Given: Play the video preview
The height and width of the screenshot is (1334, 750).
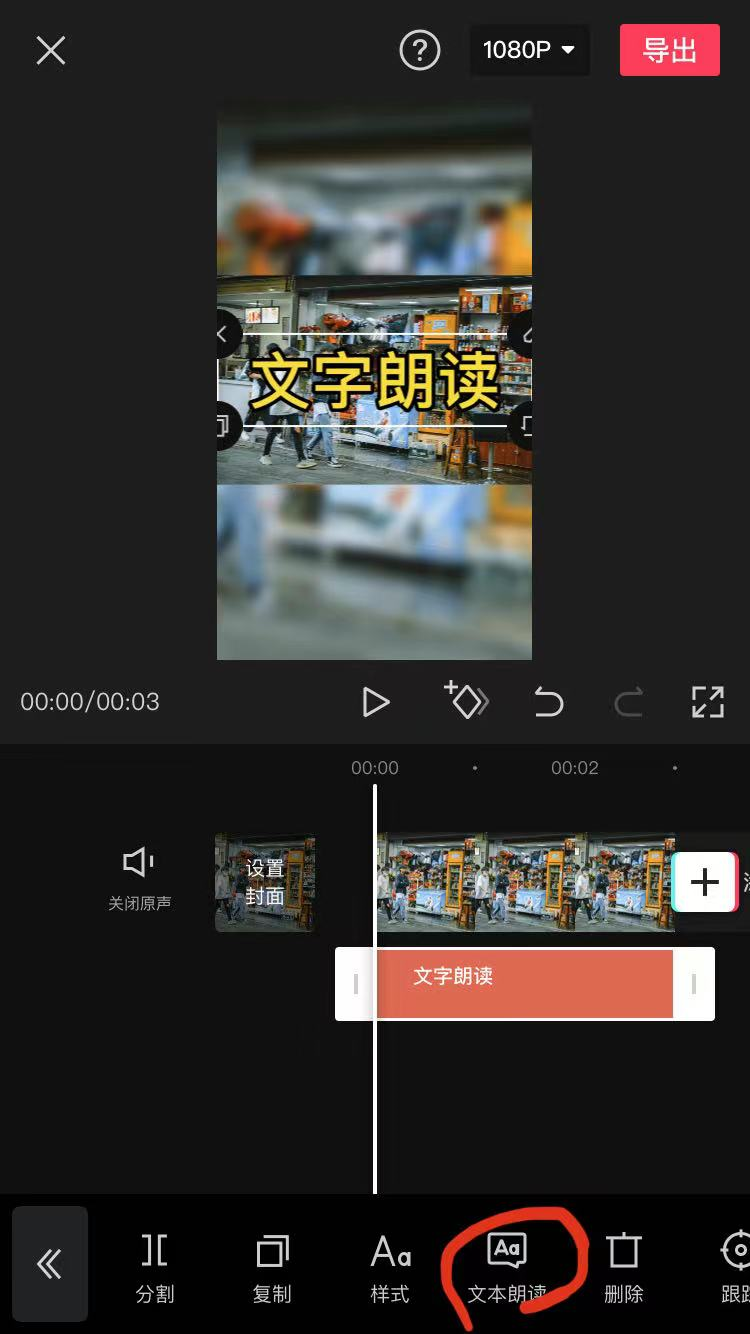Looking at the screenshot, I should point(375,702).
